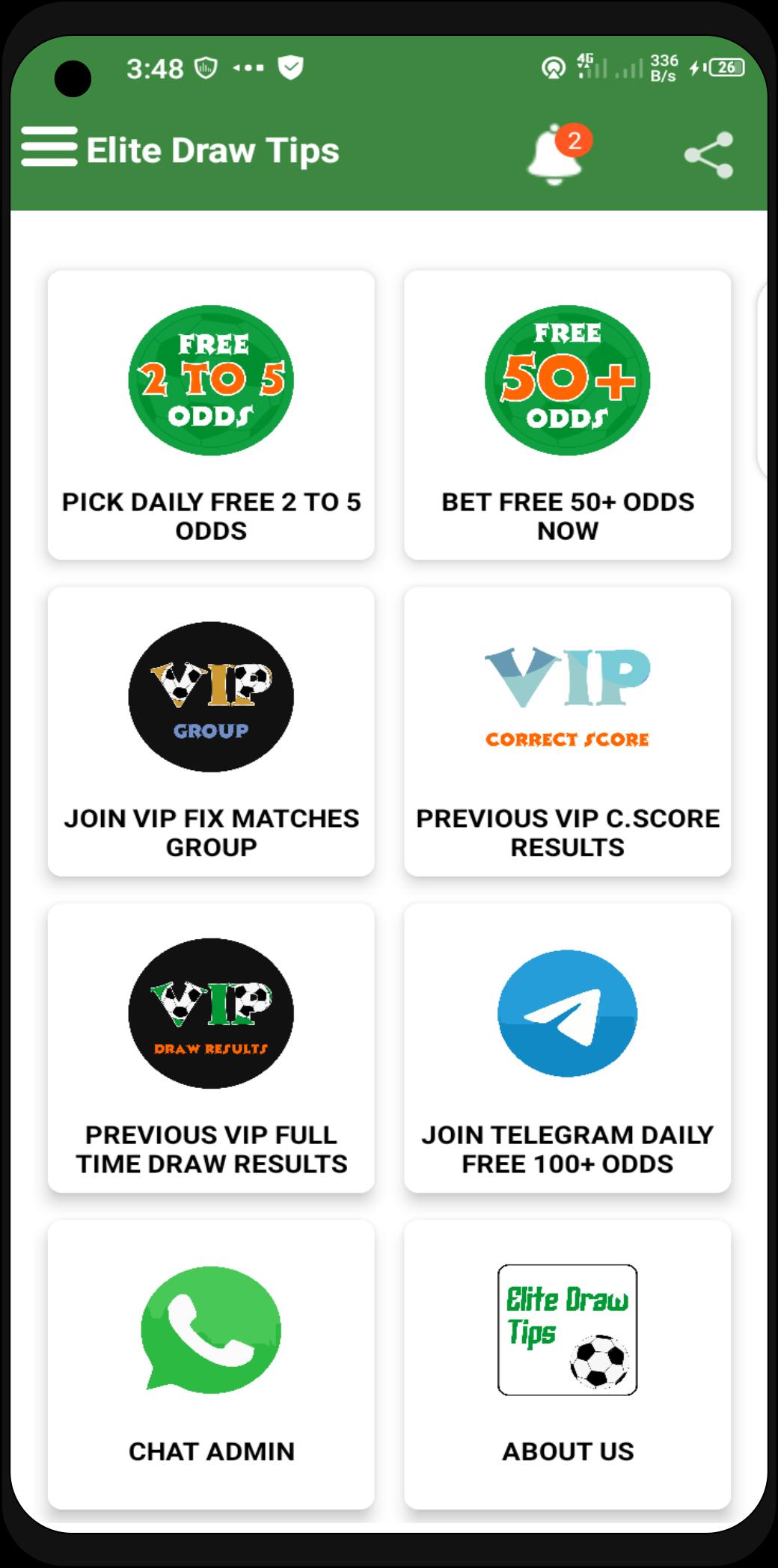Open the hamburger drawer menu
The image size is (778, 1568).
click(49, 147)
